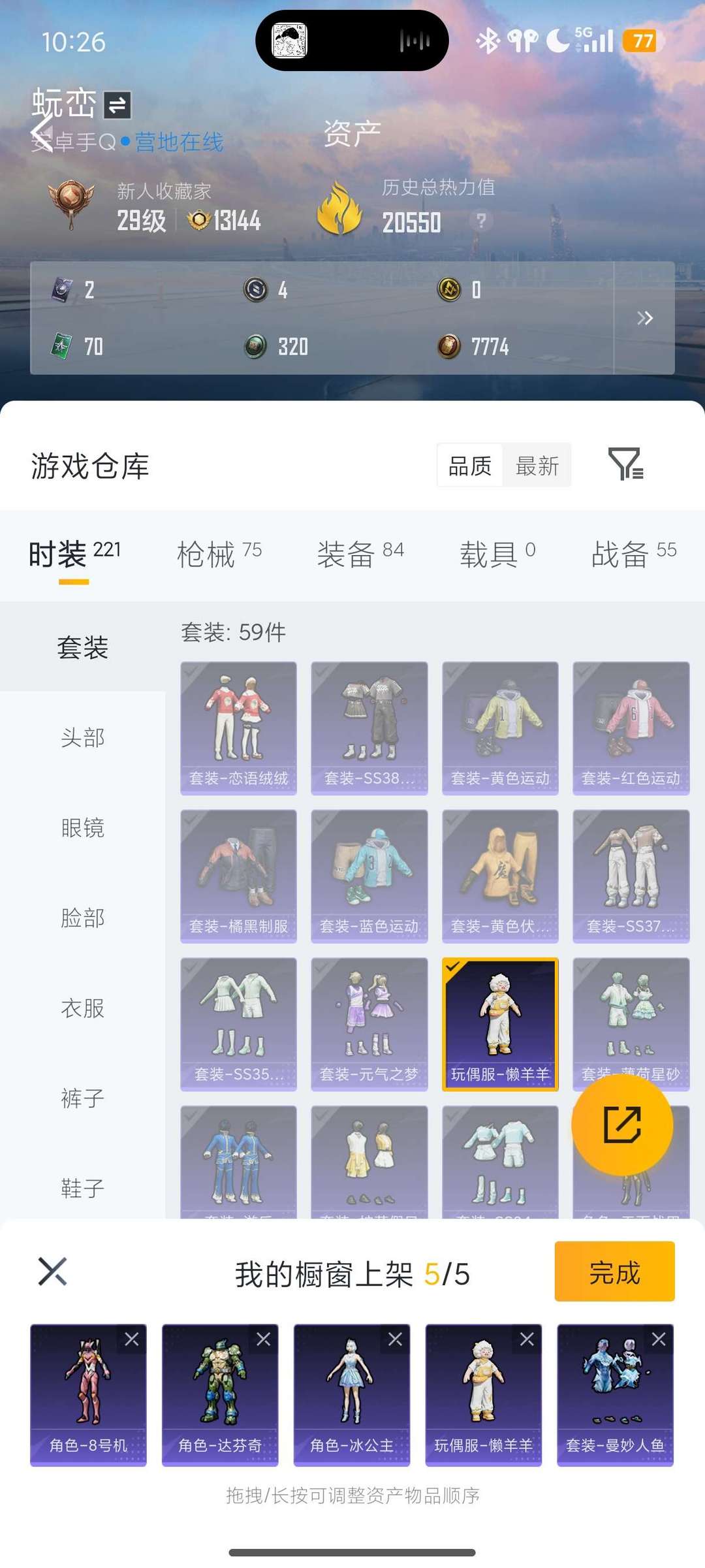Confirm showcase with 完成

click(x=614, y=1272)
